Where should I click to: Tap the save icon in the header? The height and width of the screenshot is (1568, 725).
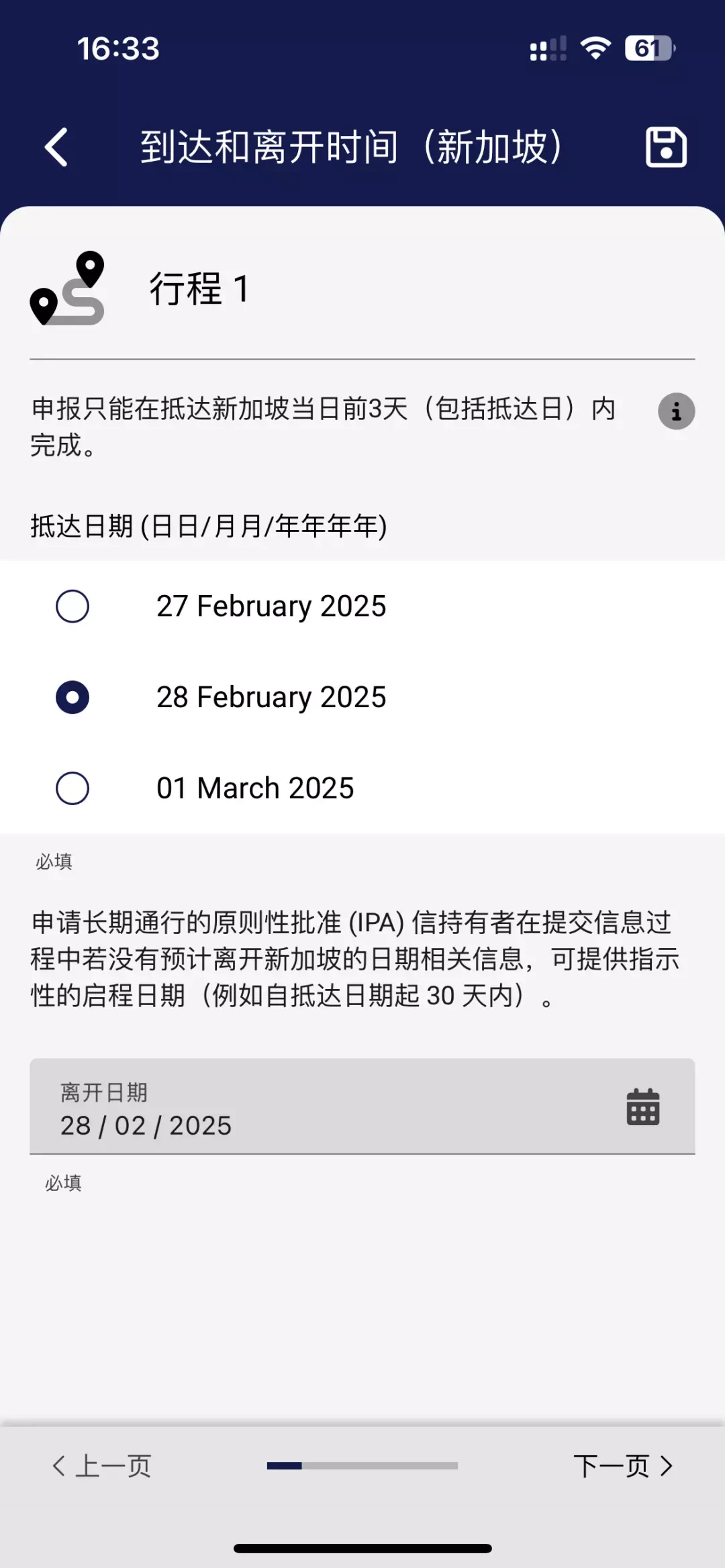[x=666, y=147]
